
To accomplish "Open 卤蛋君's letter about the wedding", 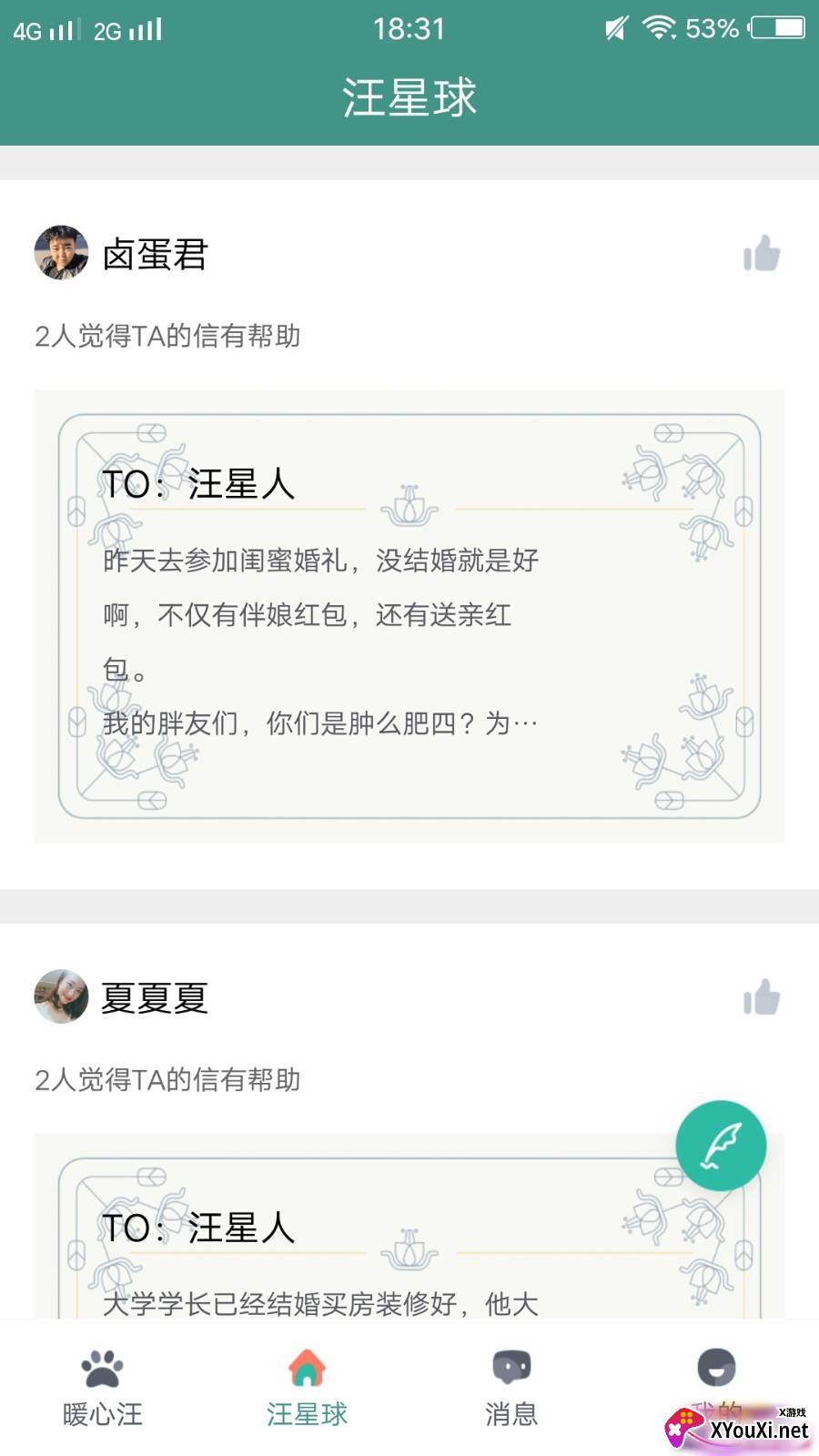I will (x=409, y=616).
